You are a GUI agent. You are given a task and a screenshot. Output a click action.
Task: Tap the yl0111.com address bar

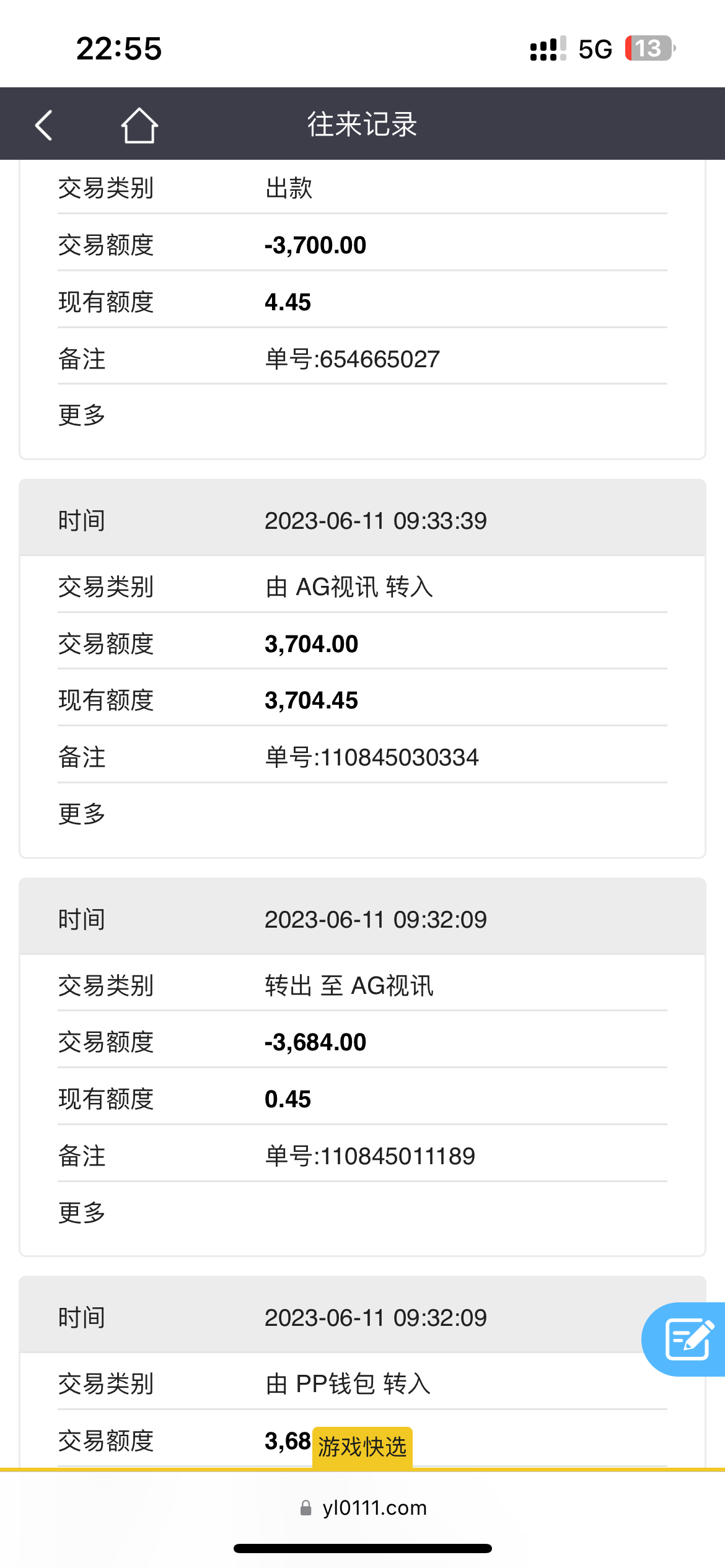click(x=363, y=1507)
